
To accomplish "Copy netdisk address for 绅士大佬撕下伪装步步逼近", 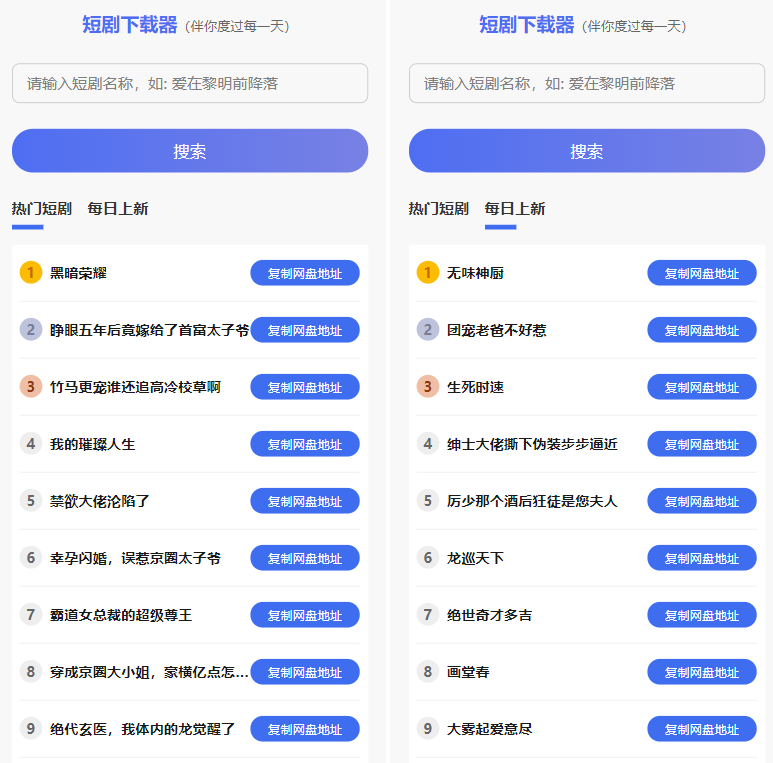I will pos(701,444).
